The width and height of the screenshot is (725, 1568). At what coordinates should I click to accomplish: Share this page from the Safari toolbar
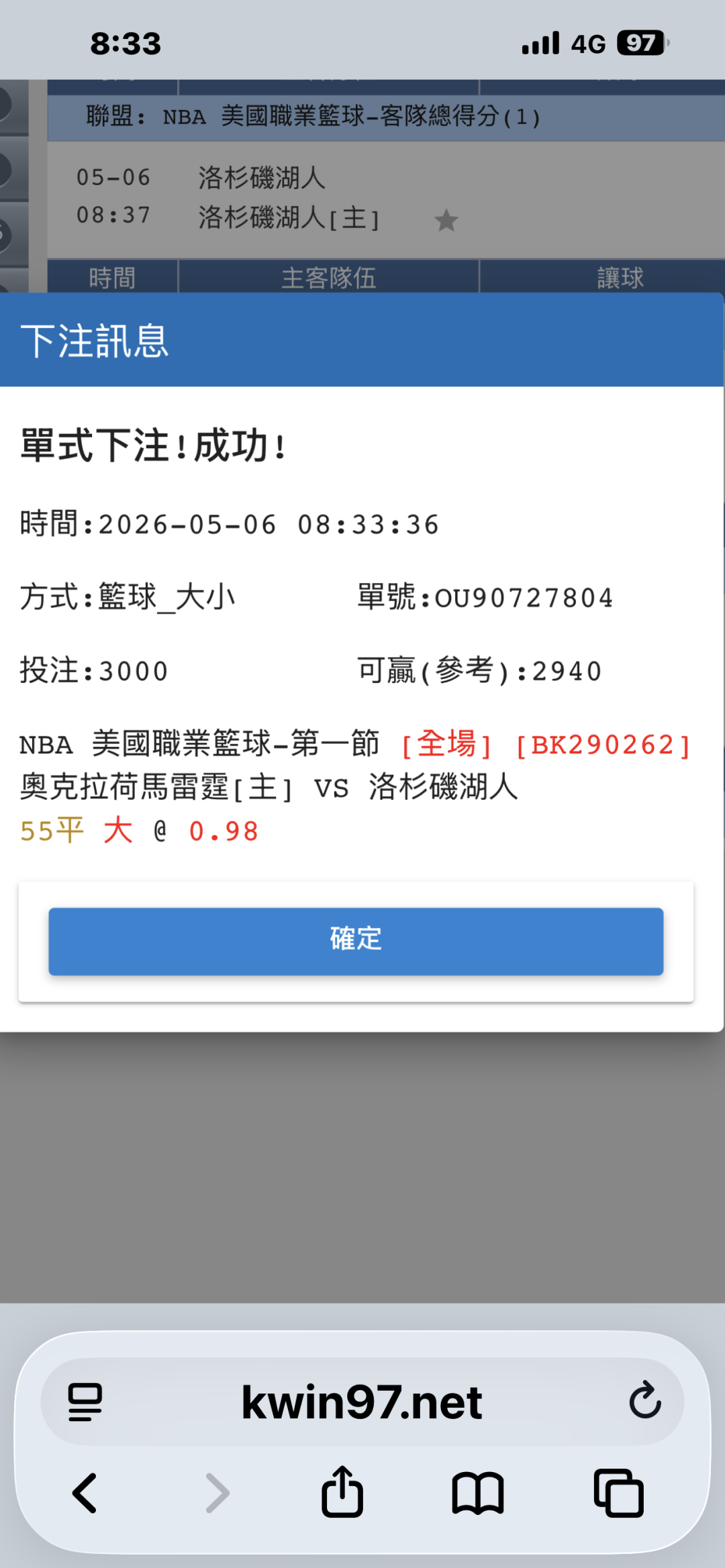pos(342,1492)
